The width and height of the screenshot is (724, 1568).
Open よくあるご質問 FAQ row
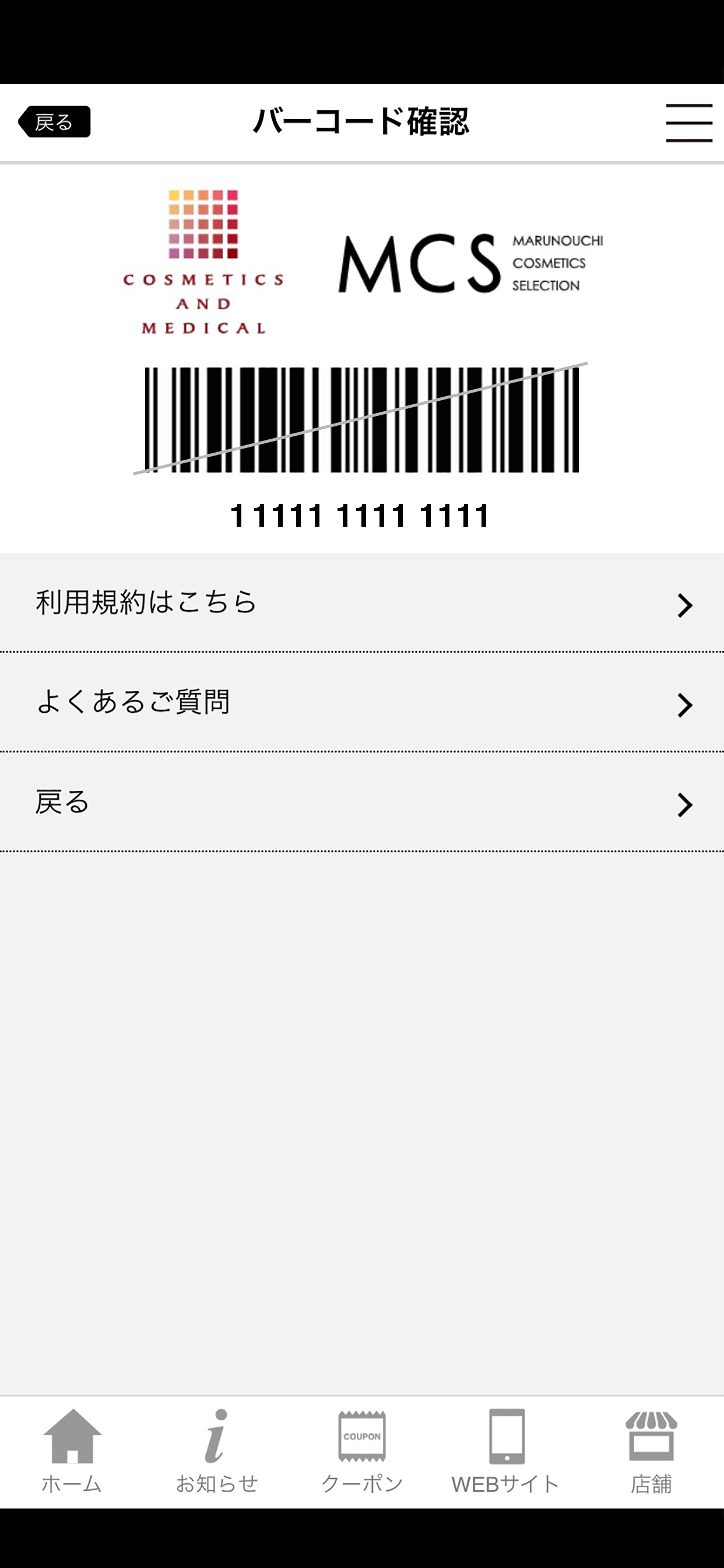[362, 702]
